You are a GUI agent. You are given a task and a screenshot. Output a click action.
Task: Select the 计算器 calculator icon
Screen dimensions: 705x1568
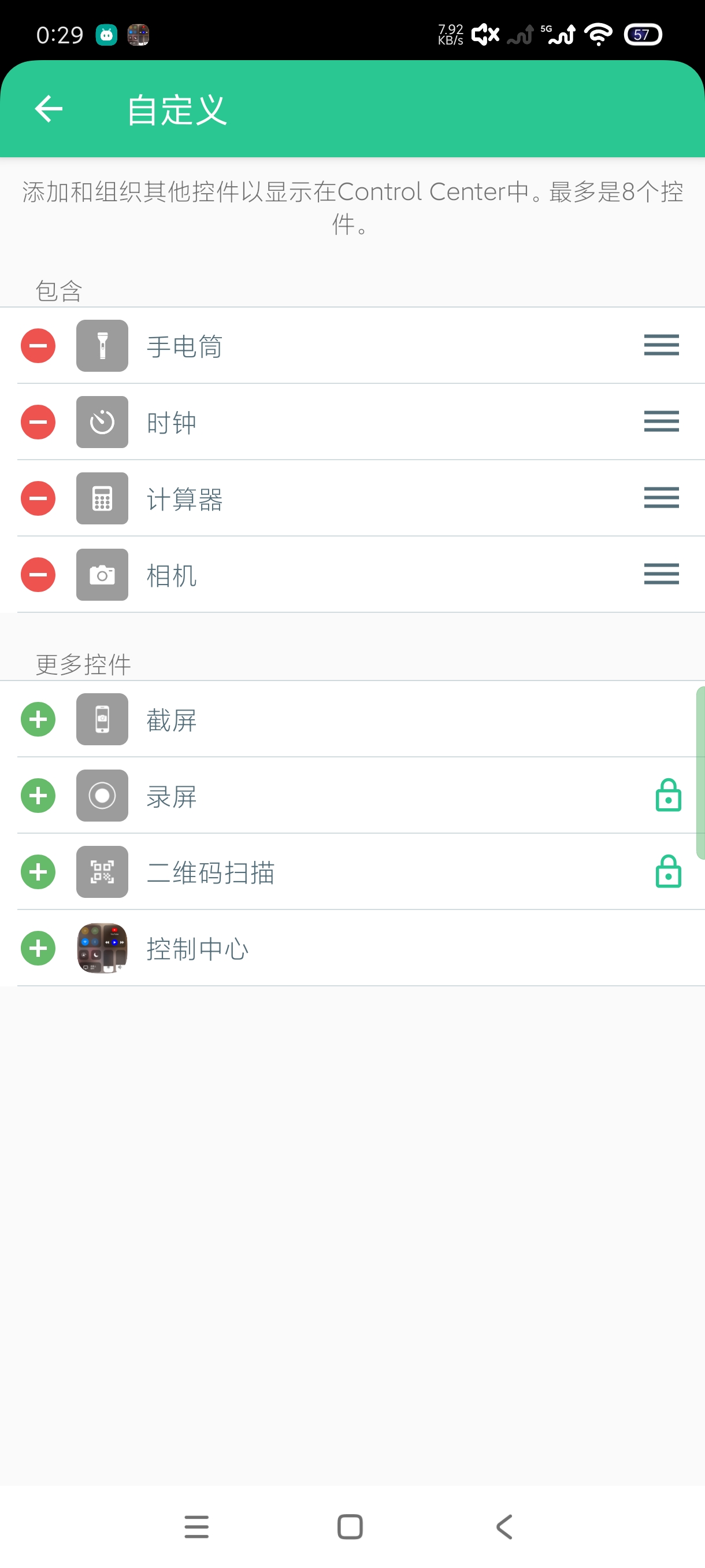coord(101,498)
